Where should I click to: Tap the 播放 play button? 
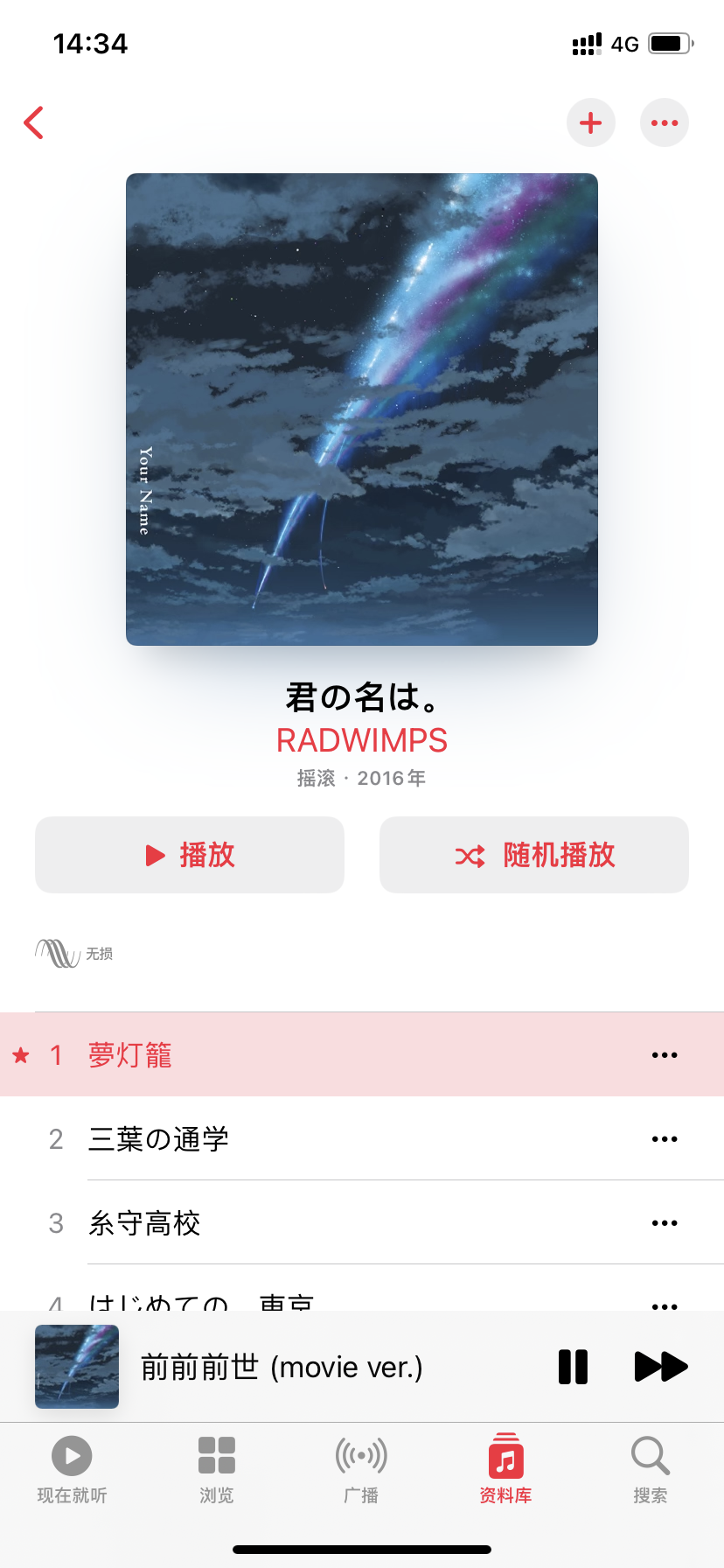coord(190,855)
